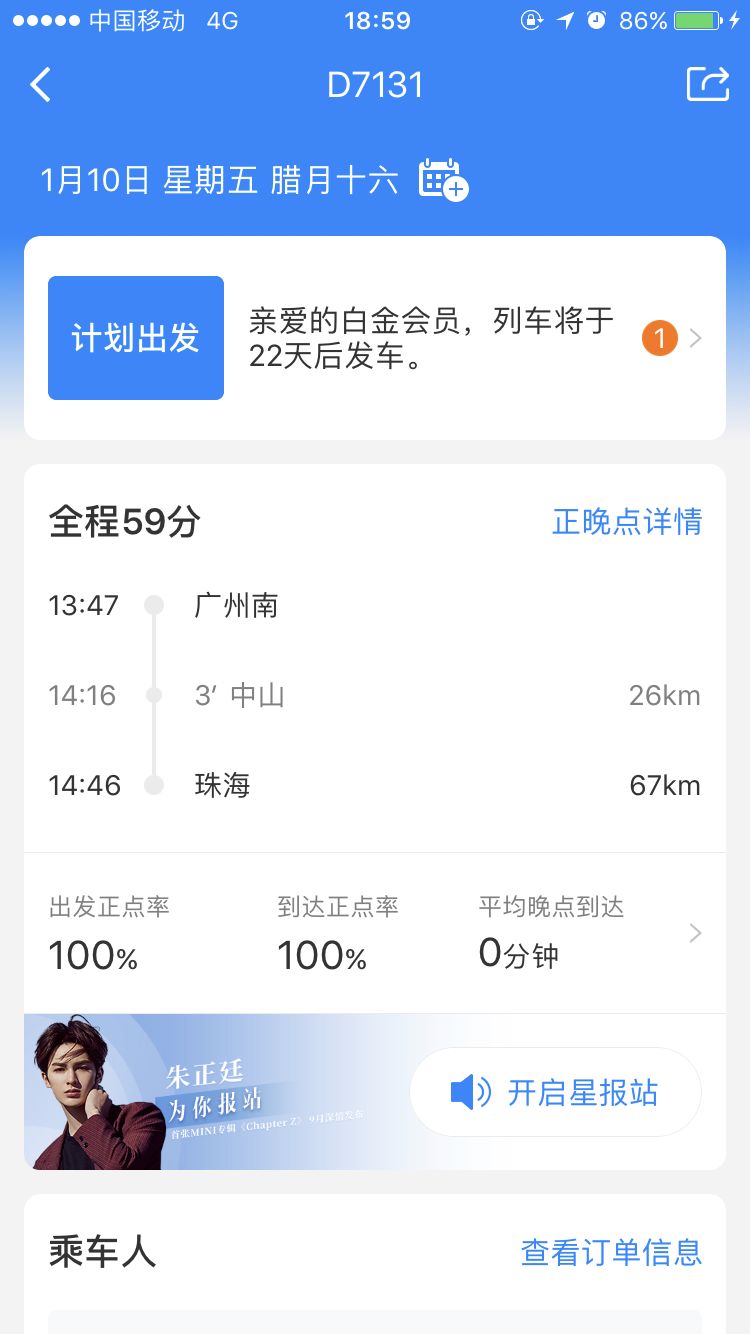Tap 计划出发 to toggle departure status view

point(135,337)
